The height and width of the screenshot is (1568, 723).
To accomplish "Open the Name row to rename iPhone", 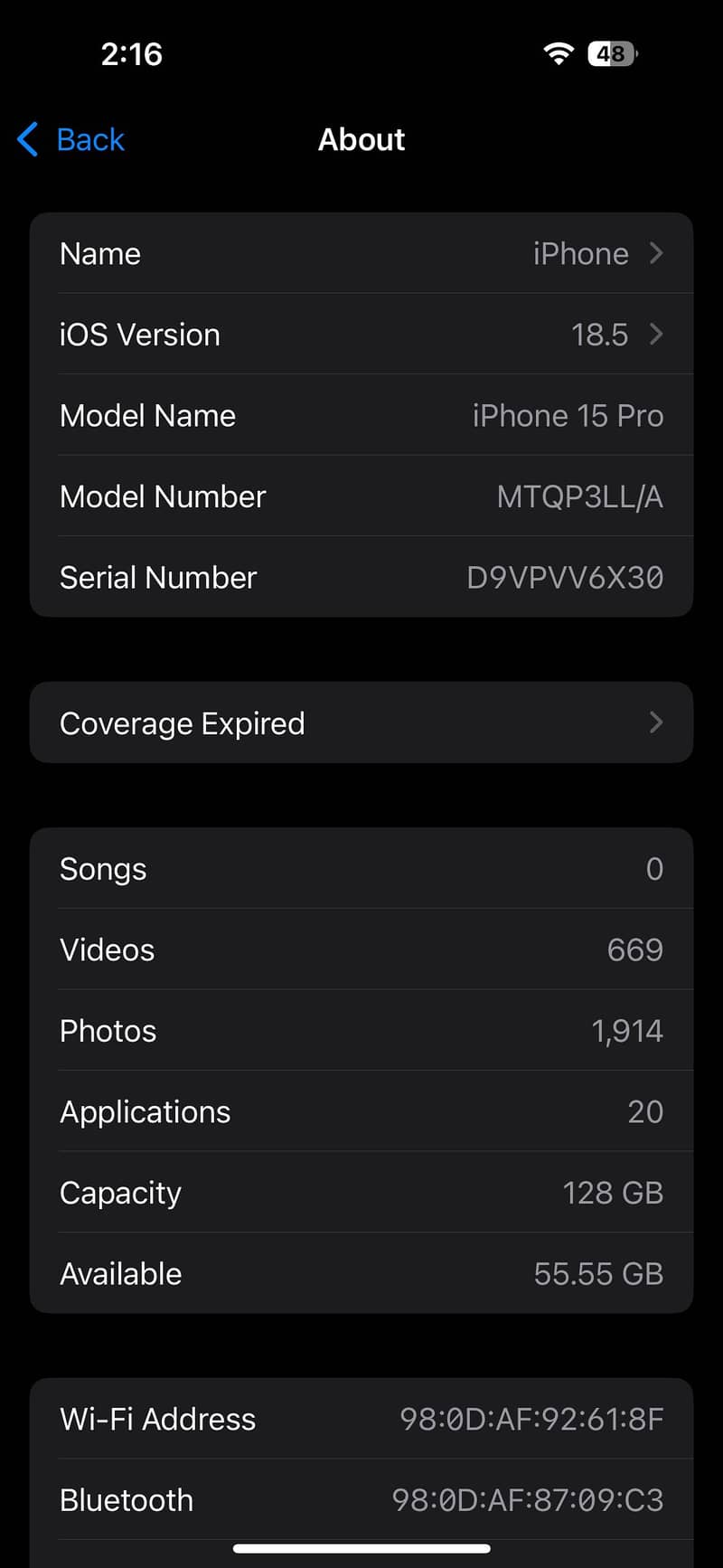I will pos(361,253).
